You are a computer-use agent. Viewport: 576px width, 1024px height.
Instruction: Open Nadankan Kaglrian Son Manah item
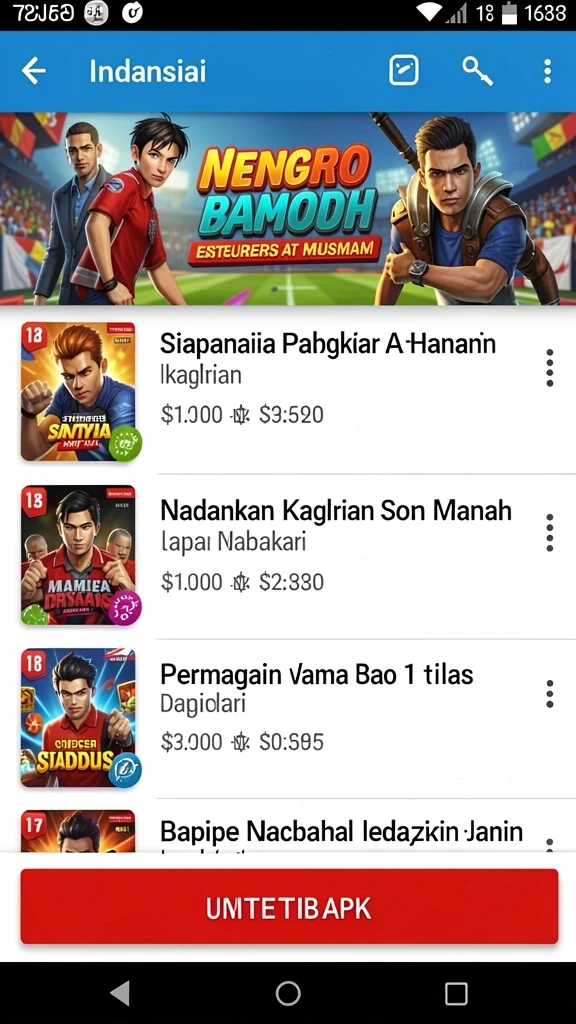pos(288,556)
